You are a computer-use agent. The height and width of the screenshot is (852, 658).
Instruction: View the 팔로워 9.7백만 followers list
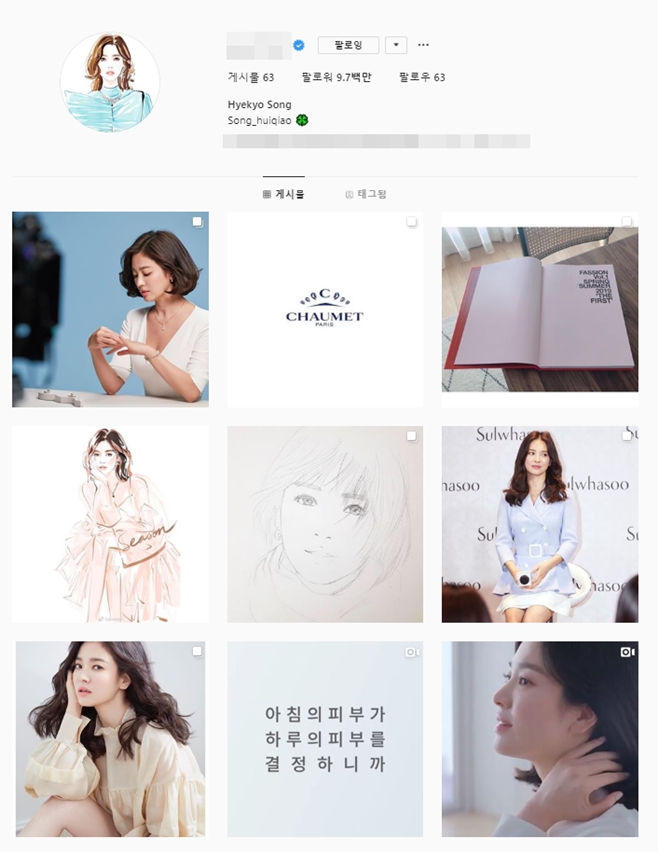pos(336,77)
